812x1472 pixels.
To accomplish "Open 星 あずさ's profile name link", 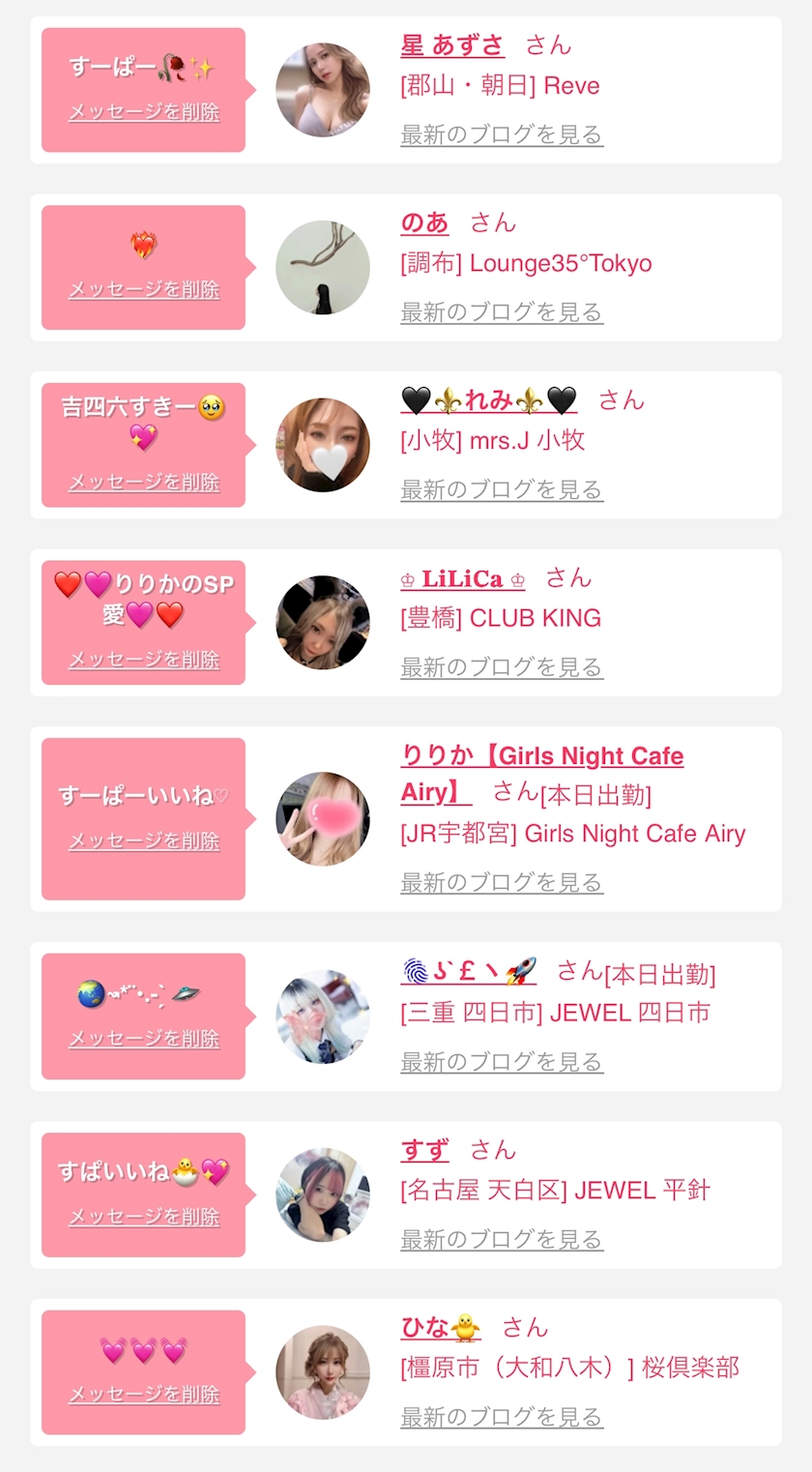I will [x=452, y=45].
